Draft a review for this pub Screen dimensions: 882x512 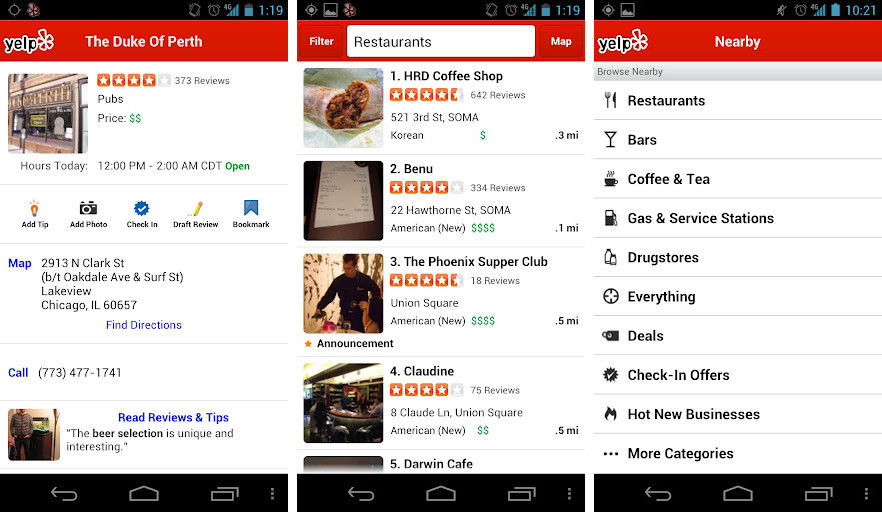[x=195, y=214]
